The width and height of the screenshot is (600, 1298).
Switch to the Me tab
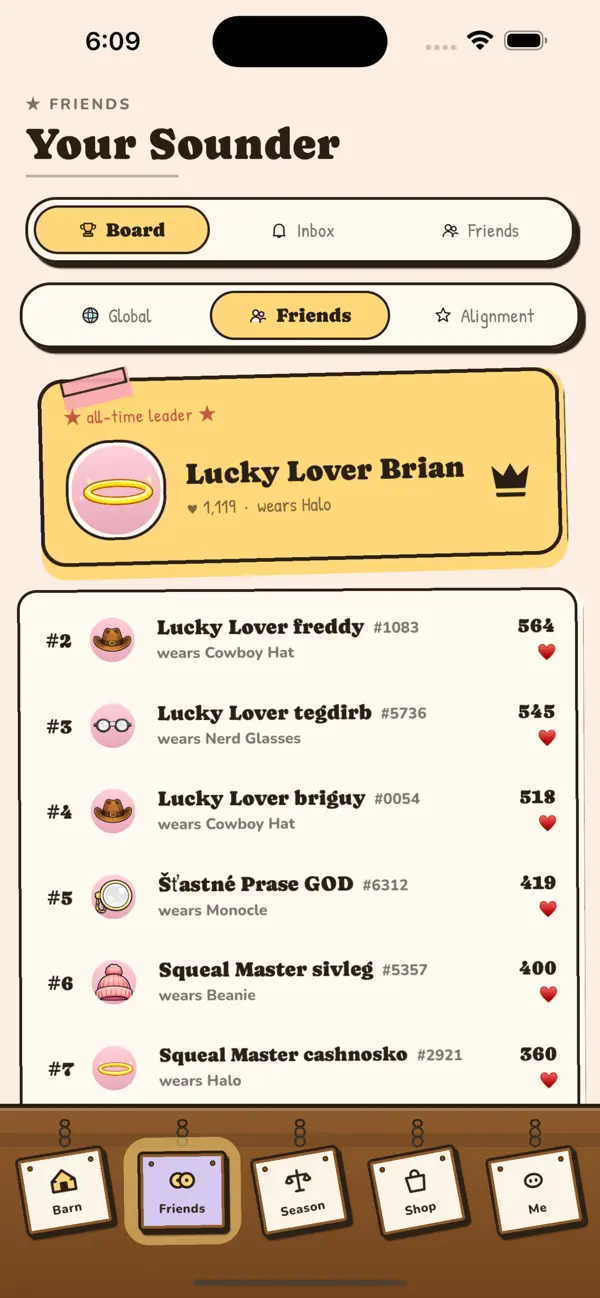click(536, 1191)
